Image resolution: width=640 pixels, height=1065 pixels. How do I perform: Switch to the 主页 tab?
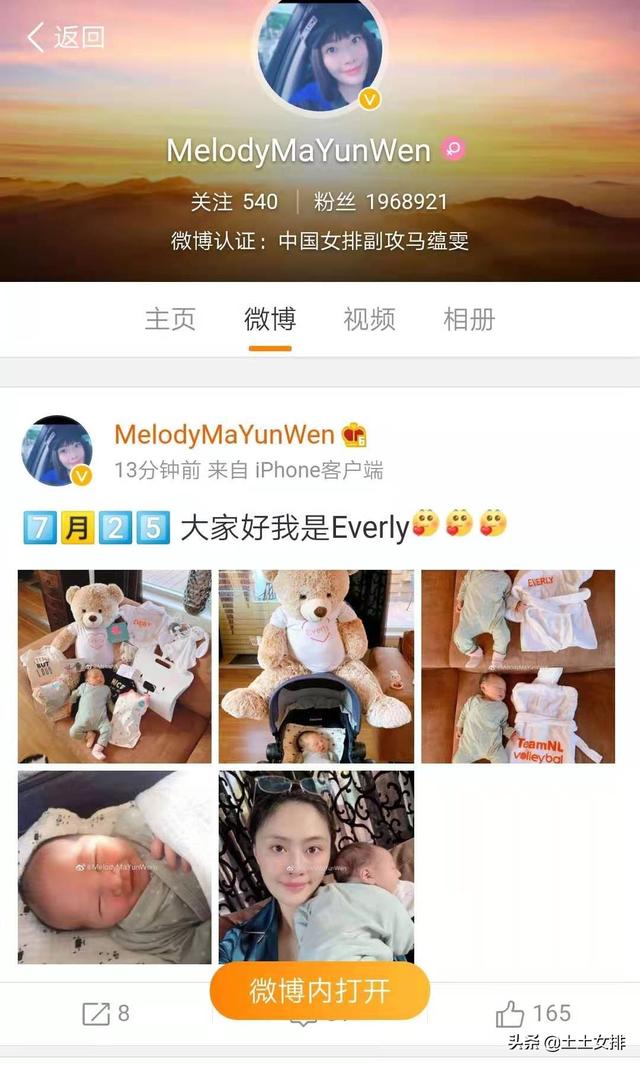170,319
